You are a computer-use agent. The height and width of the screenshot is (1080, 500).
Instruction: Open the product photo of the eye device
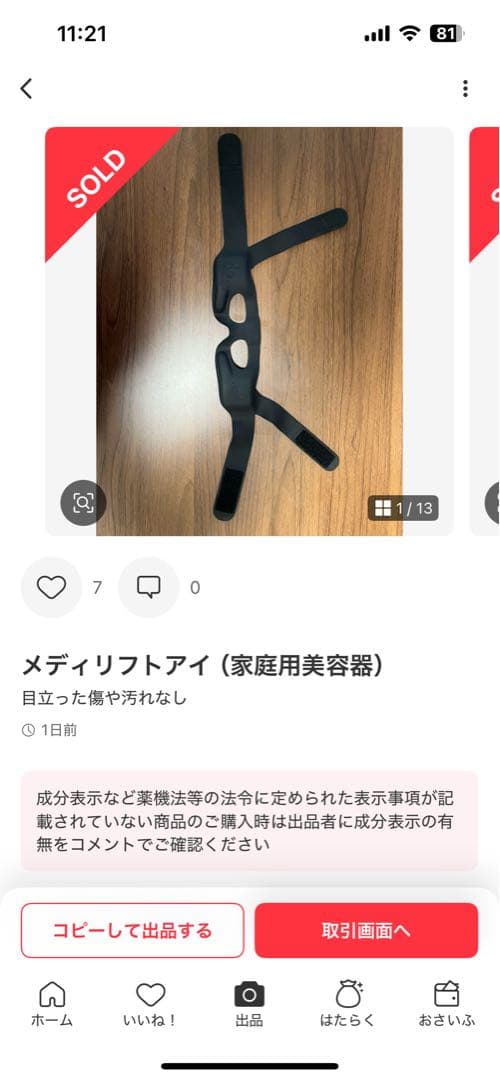tap(249, 331)
